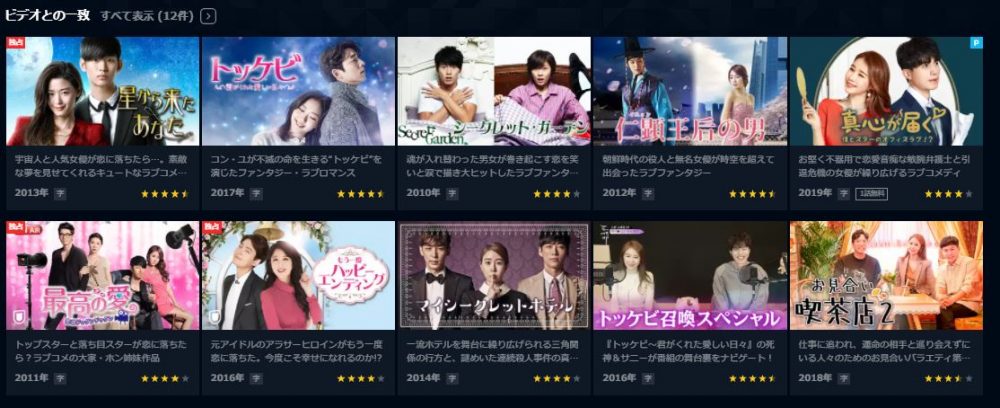Open マイ・シークレット・ホテル drama card

click(494, 276)
